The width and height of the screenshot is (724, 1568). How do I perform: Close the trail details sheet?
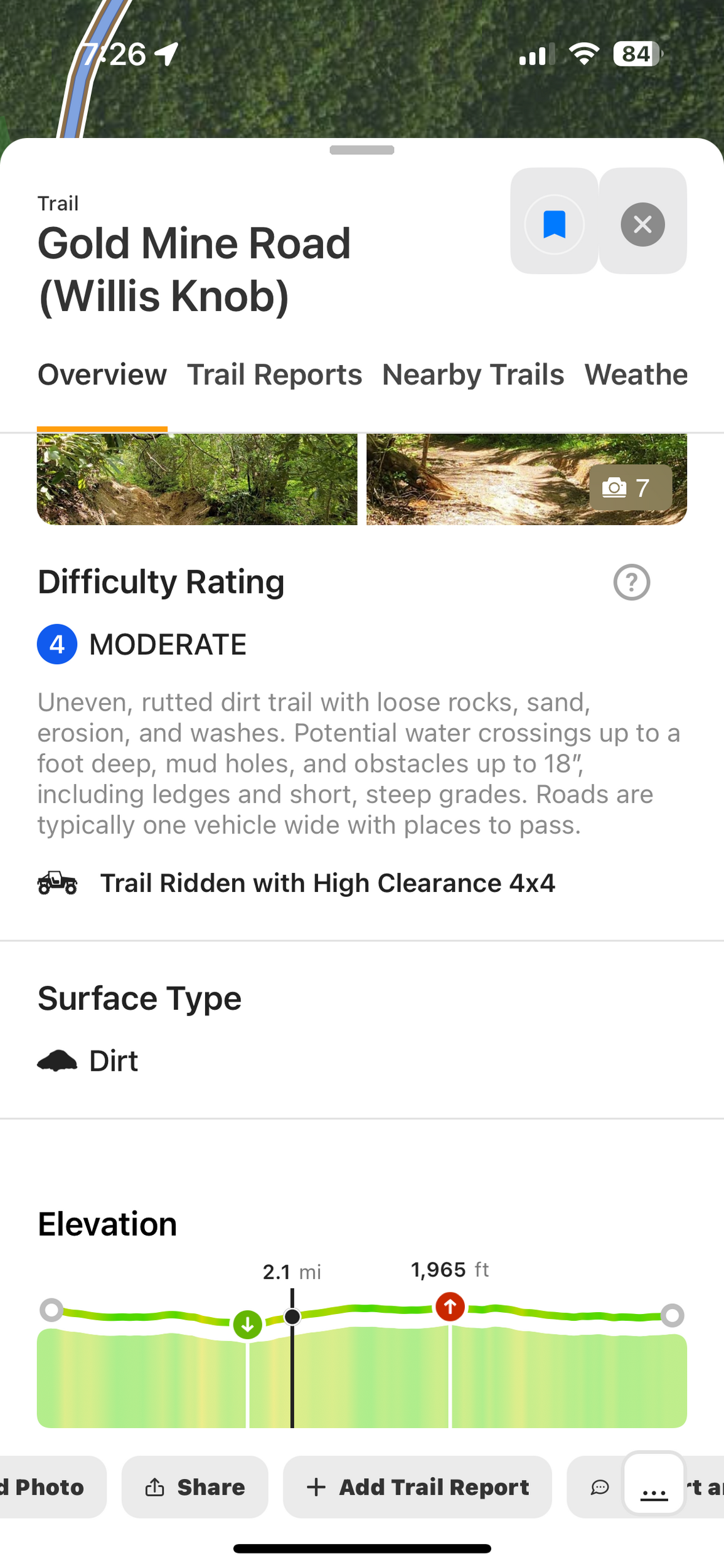click(x=642, y=224)
